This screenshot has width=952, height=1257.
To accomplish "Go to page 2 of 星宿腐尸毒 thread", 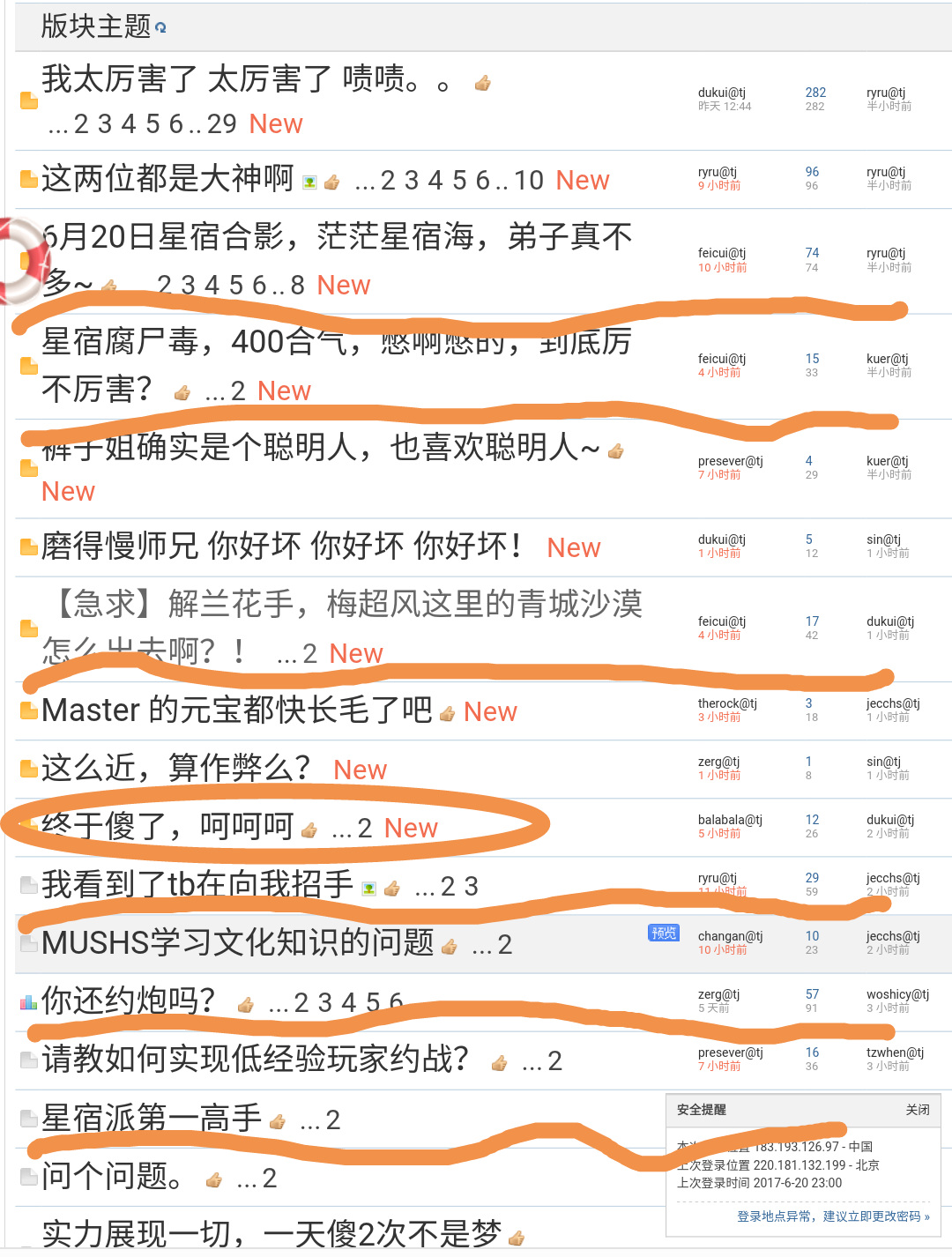I will pos(238,391).
